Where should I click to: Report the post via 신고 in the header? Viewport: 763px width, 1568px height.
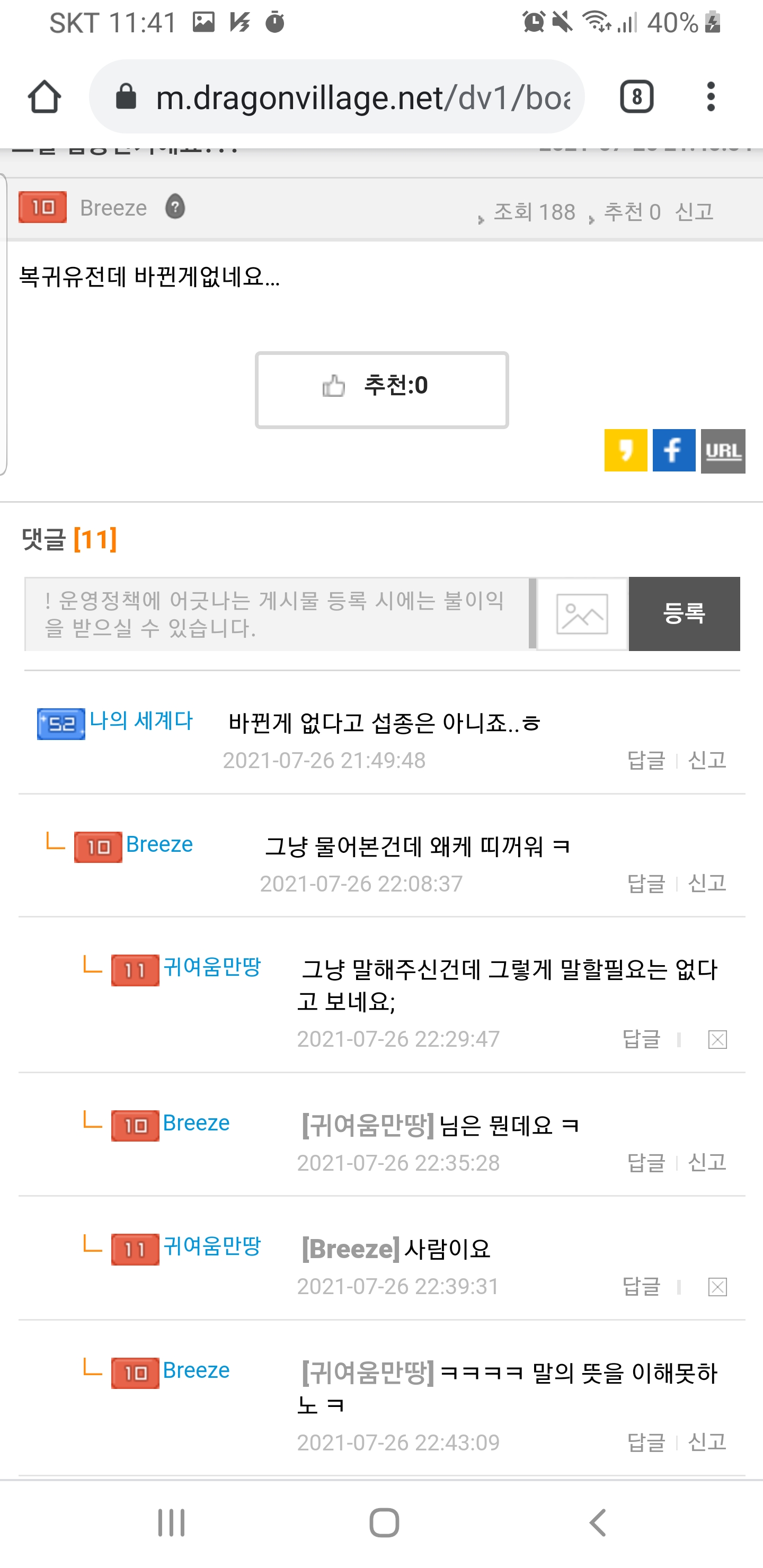(694, 212)
